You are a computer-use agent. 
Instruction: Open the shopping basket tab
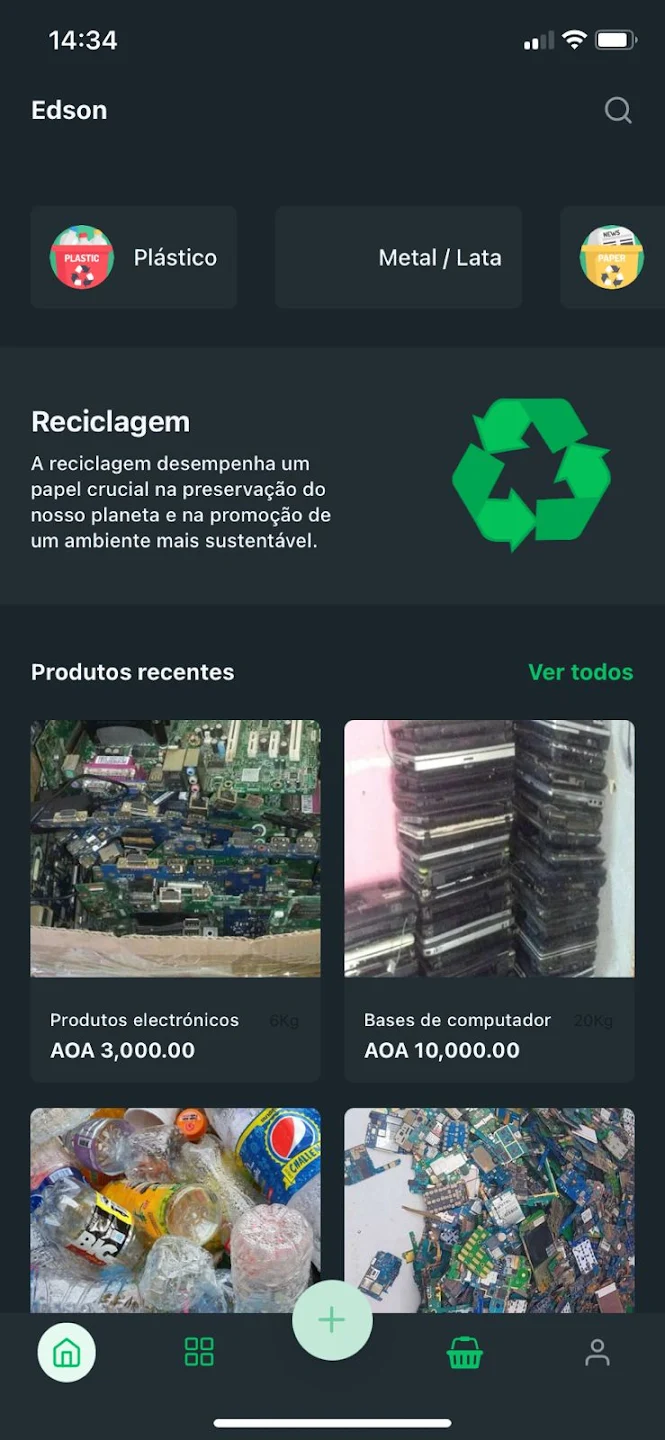[465, 1353]
